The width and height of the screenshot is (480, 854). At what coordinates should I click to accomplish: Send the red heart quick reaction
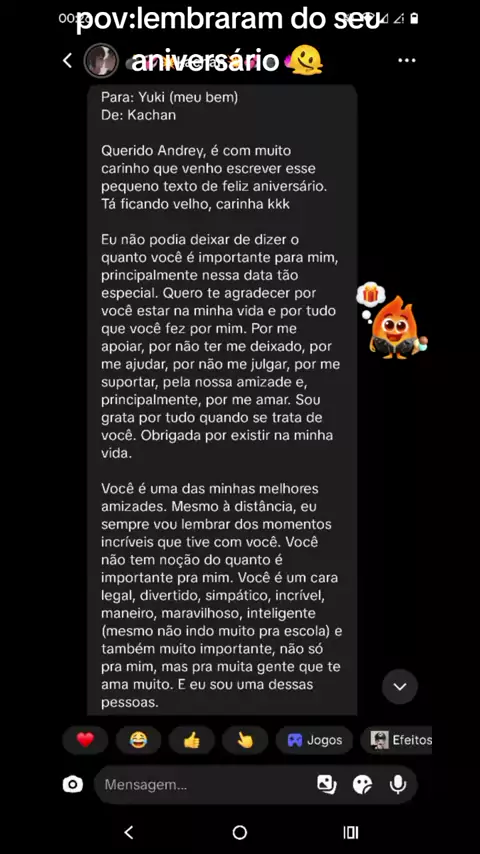point(85,740)
